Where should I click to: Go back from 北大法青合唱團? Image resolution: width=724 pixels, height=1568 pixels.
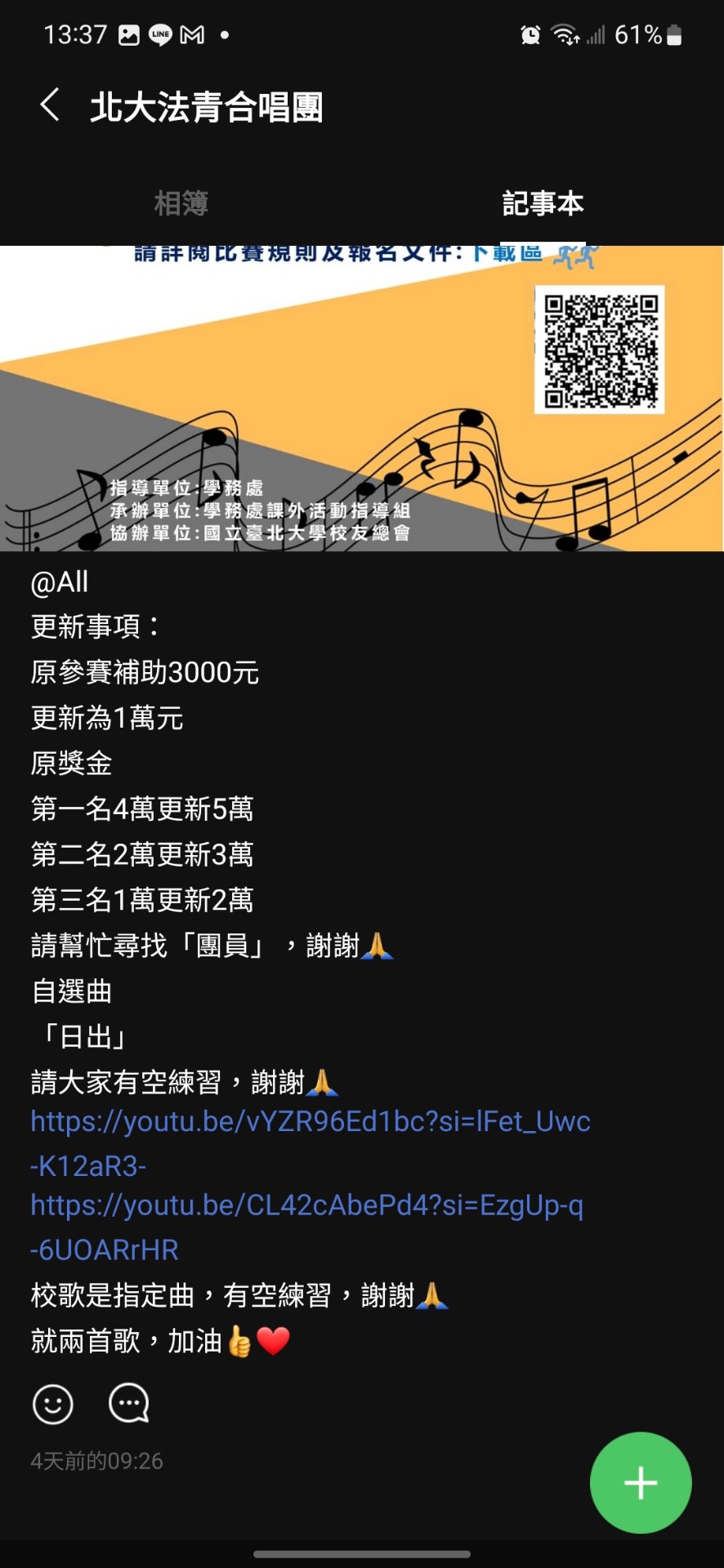pyautogui.click(x=50, y=105)
